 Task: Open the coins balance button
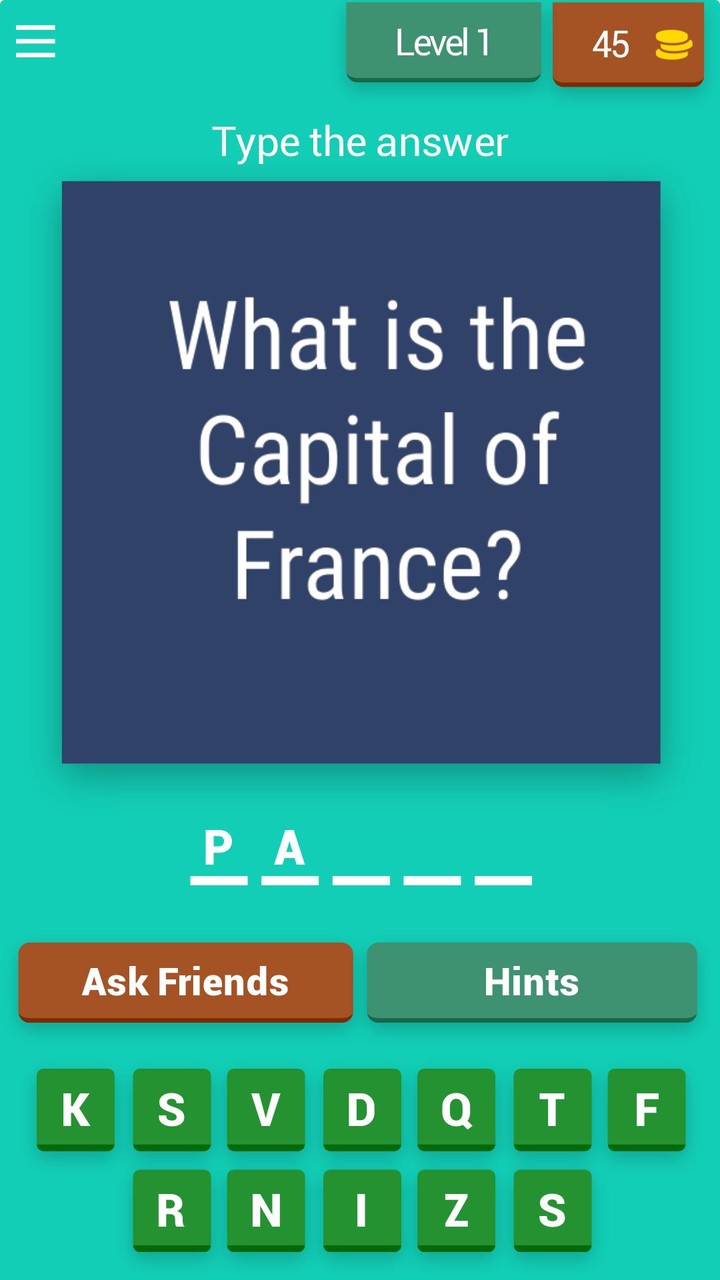[x=628, y=44]
